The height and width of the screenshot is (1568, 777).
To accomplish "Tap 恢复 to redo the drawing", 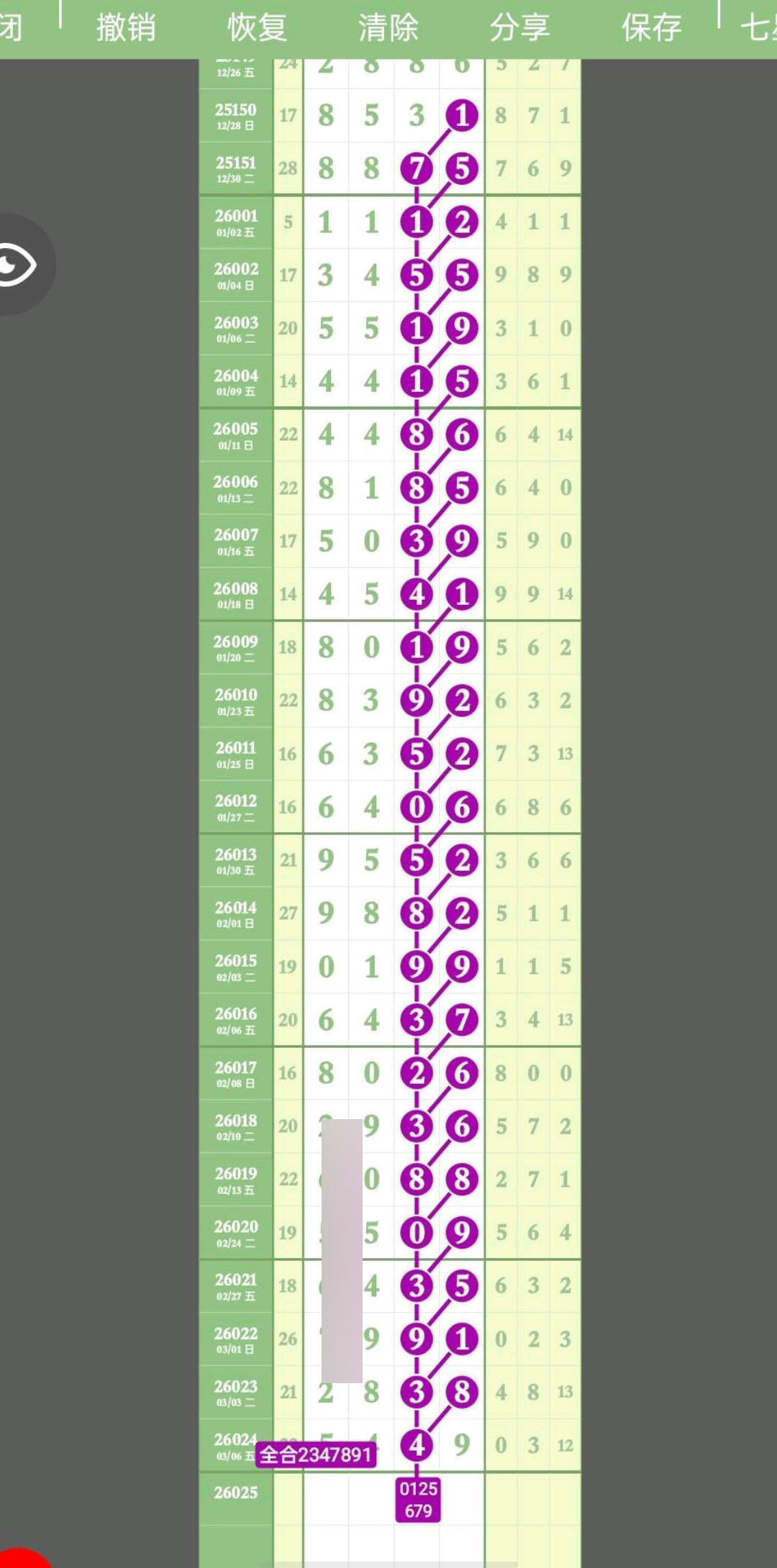I will (x=257, y=27).
